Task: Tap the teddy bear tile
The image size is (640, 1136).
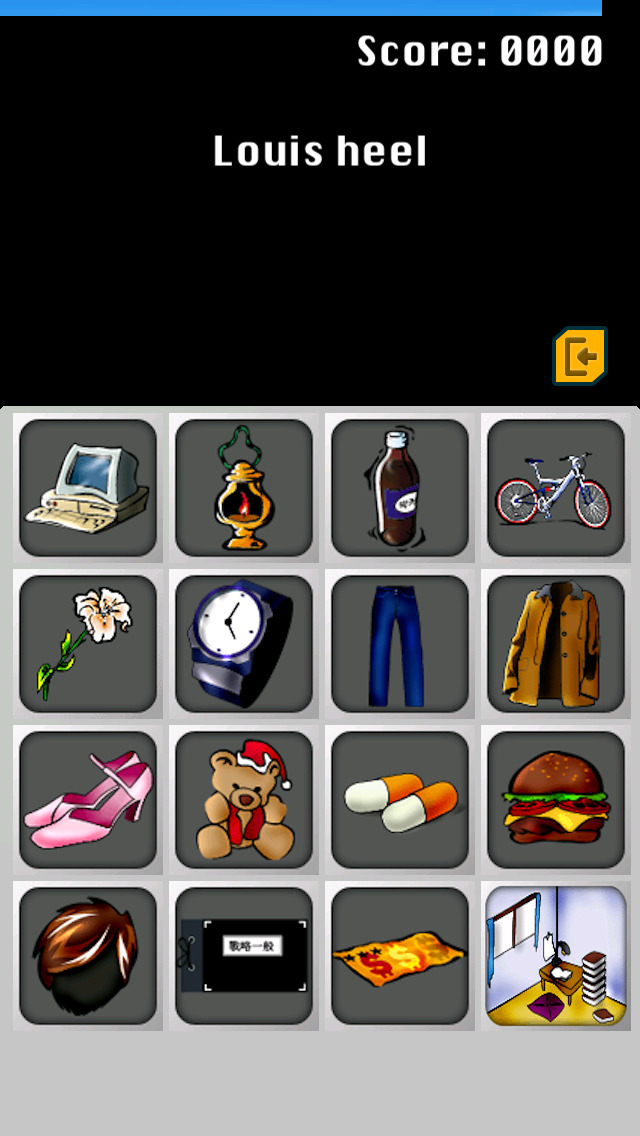Action: (244, 800)
